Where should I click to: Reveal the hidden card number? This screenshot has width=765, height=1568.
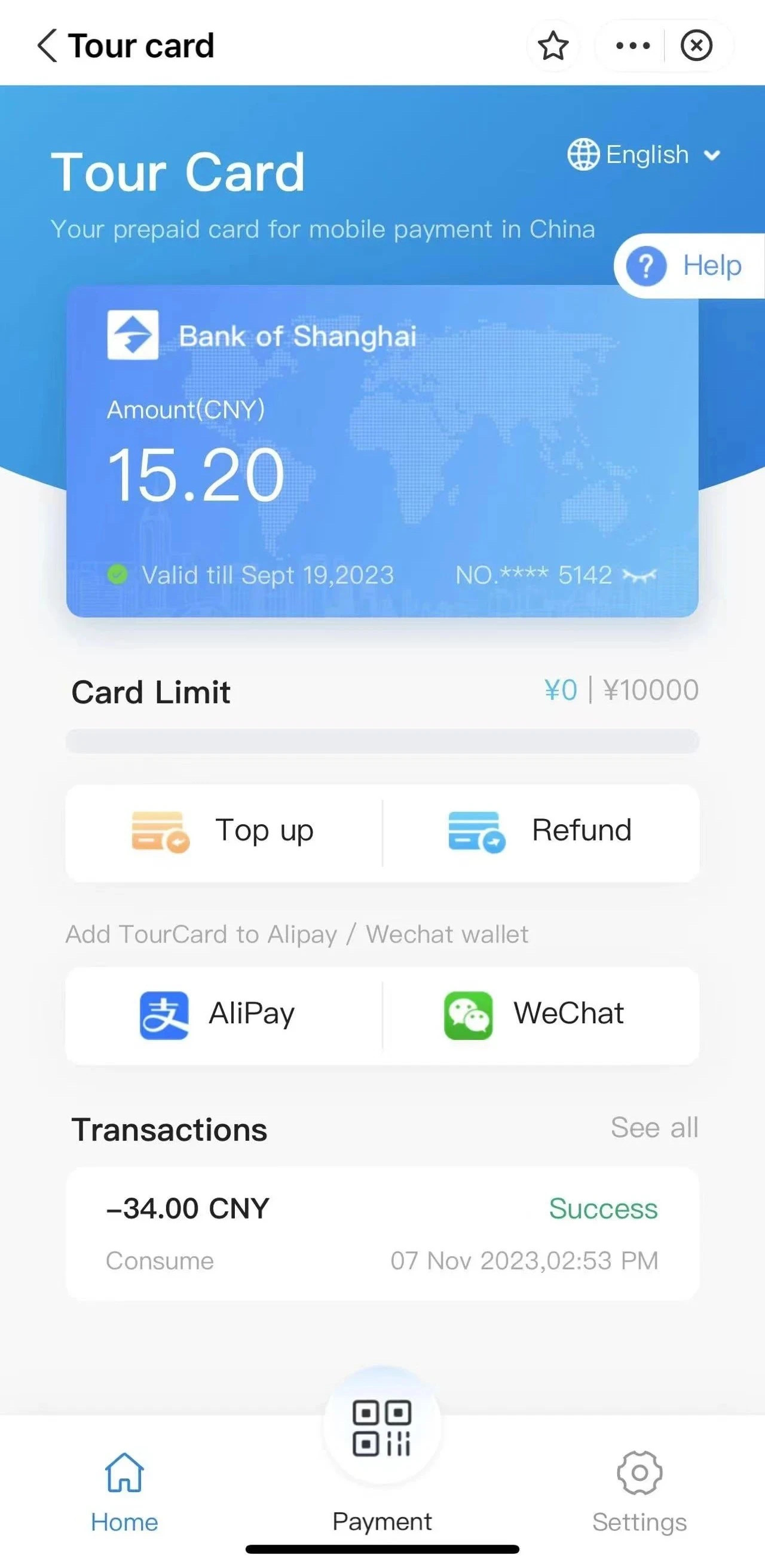click(639, 575)
